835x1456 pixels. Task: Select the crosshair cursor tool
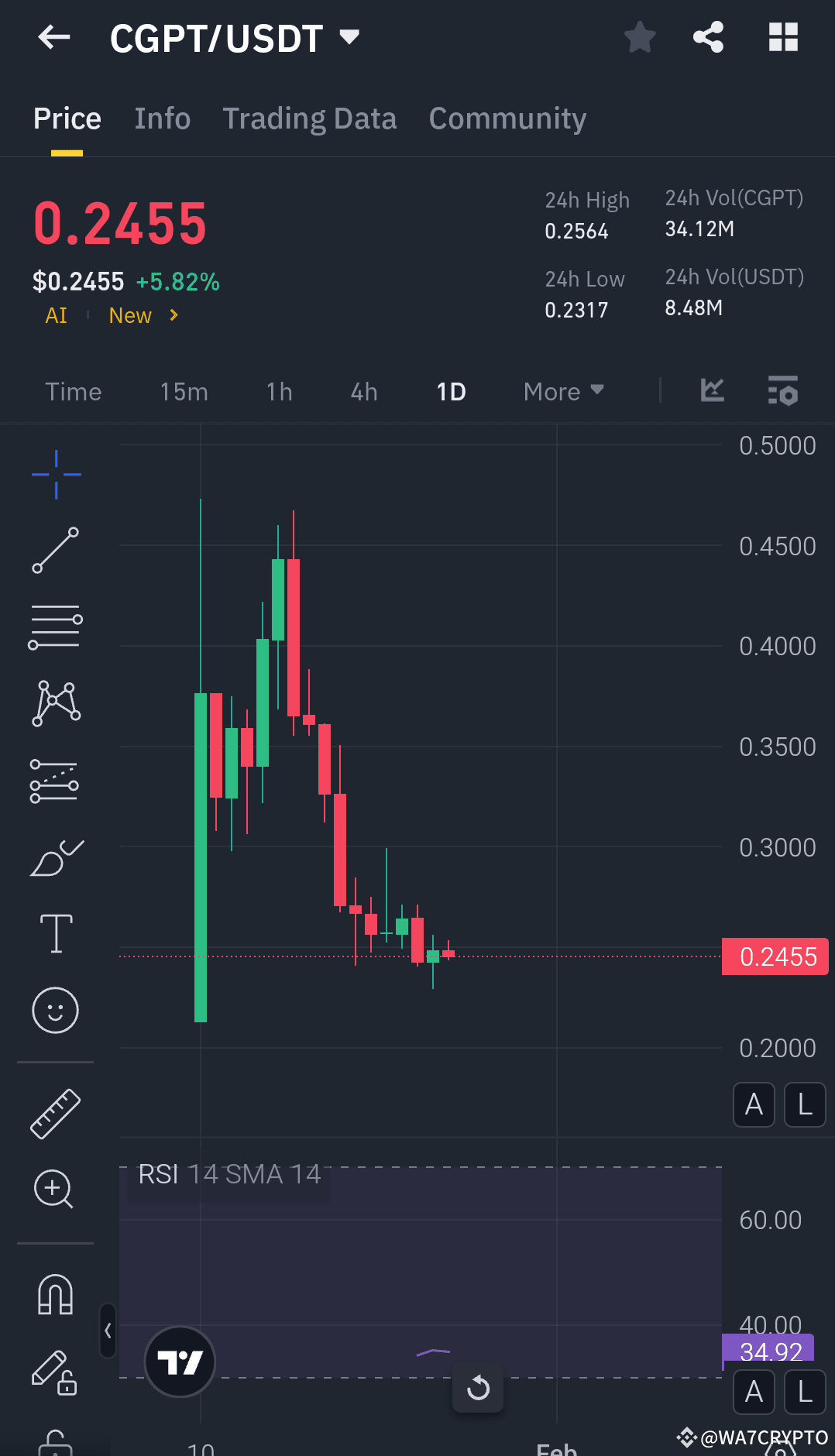[x=55, y=474]
